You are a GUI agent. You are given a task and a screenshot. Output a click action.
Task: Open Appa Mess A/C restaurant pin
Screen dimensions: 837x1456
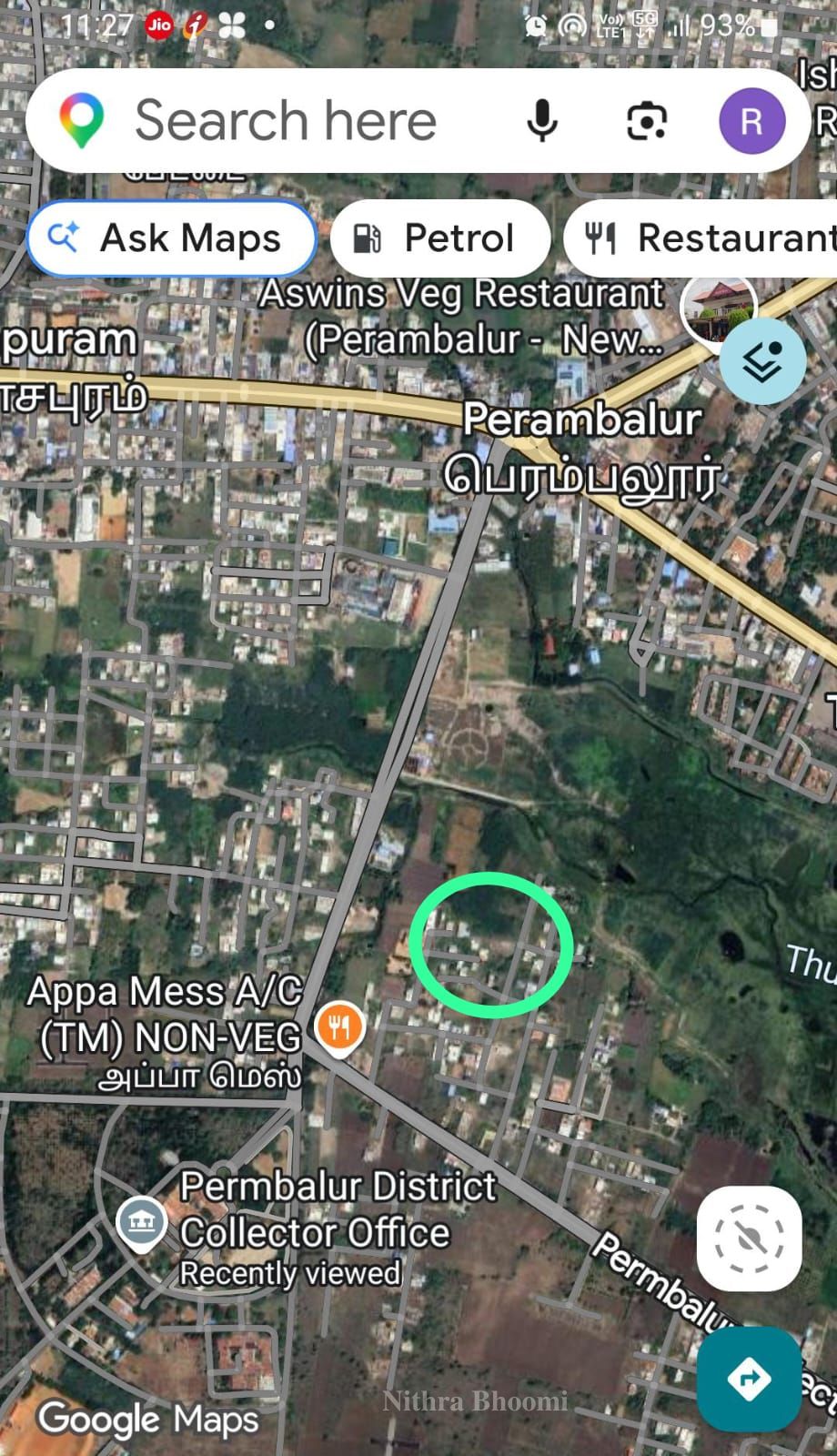(339, 1028)
